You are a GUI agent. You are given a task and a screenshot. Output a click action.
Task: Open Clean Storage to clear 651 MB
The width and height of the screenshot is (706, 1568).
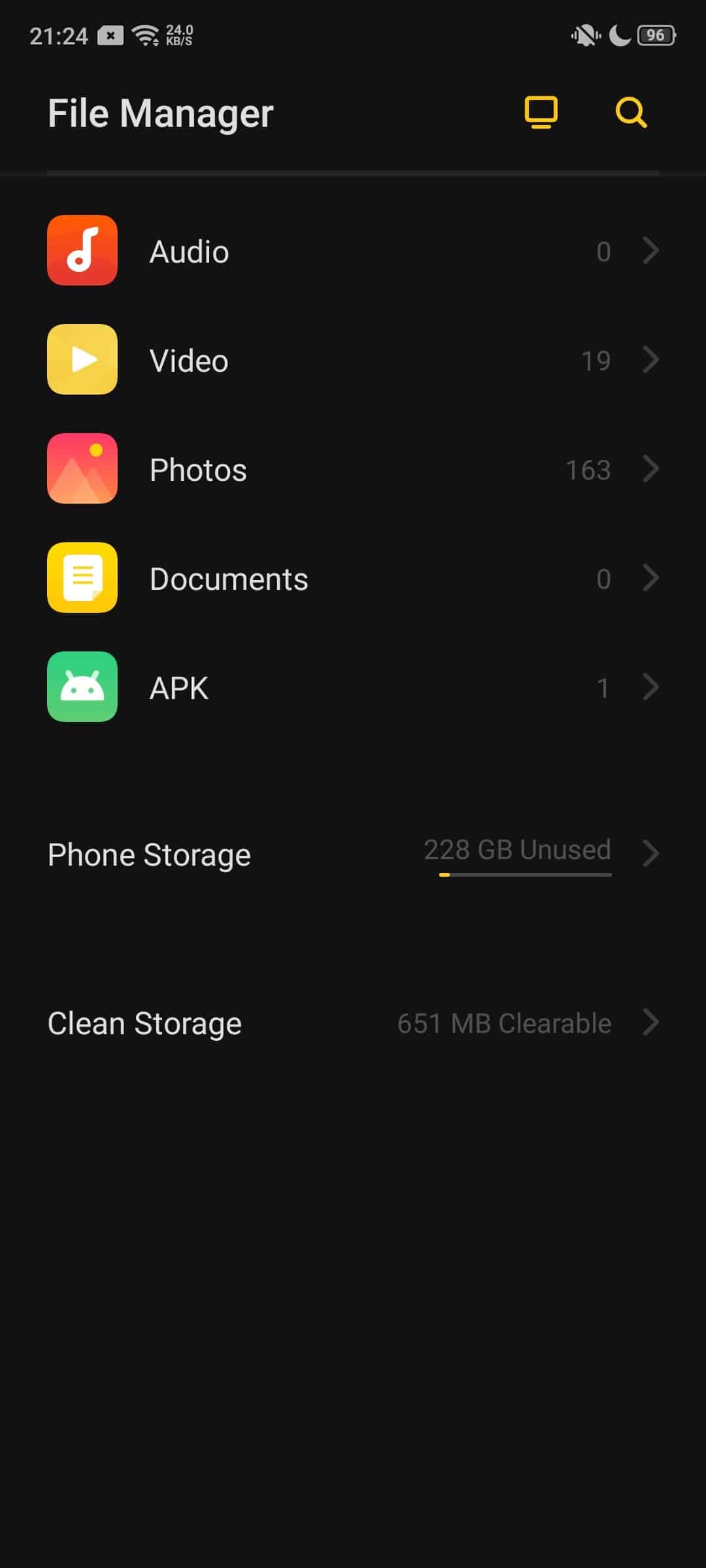coord(353,1022)
